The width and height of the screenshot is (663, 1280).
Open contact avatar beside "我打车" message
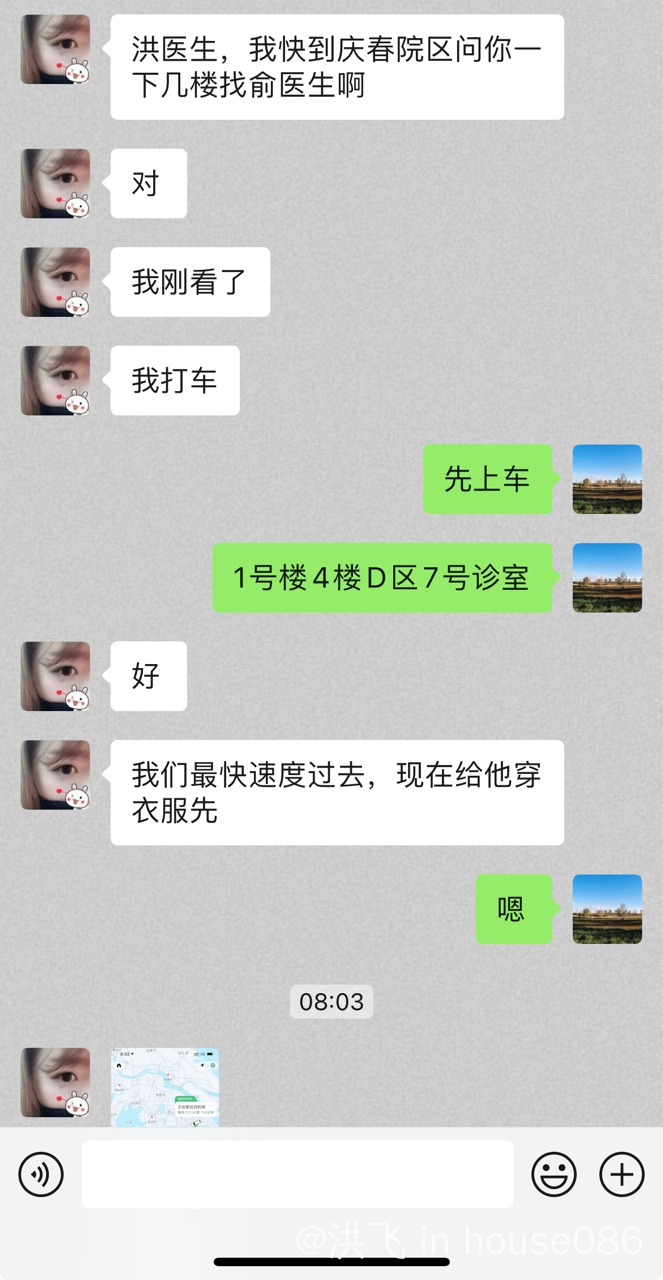click(x=56, y=381)
